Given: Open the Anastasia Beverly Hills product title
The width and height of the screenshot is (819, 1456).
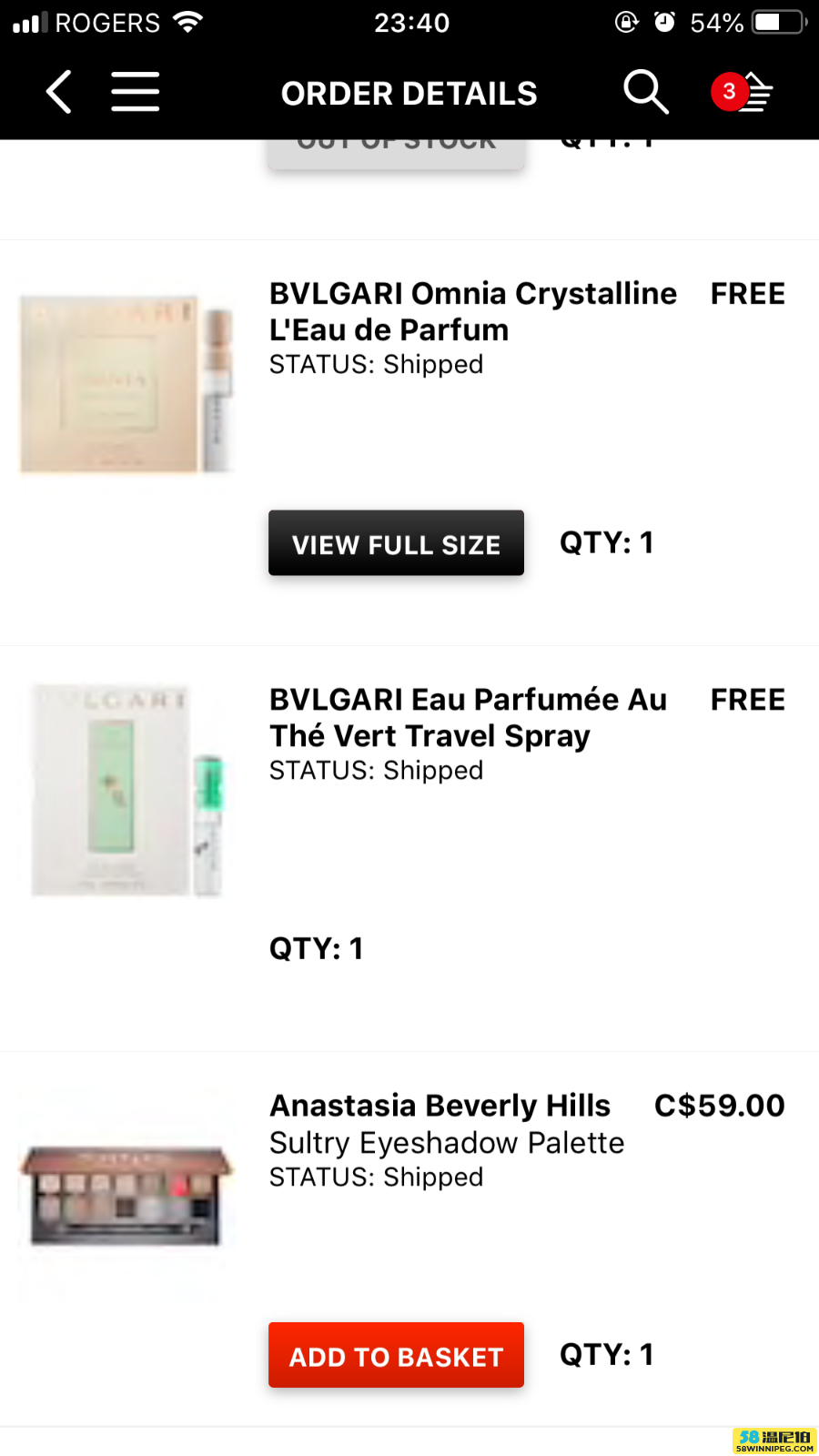Looking at the screenshot, I should click(440, 1106).
